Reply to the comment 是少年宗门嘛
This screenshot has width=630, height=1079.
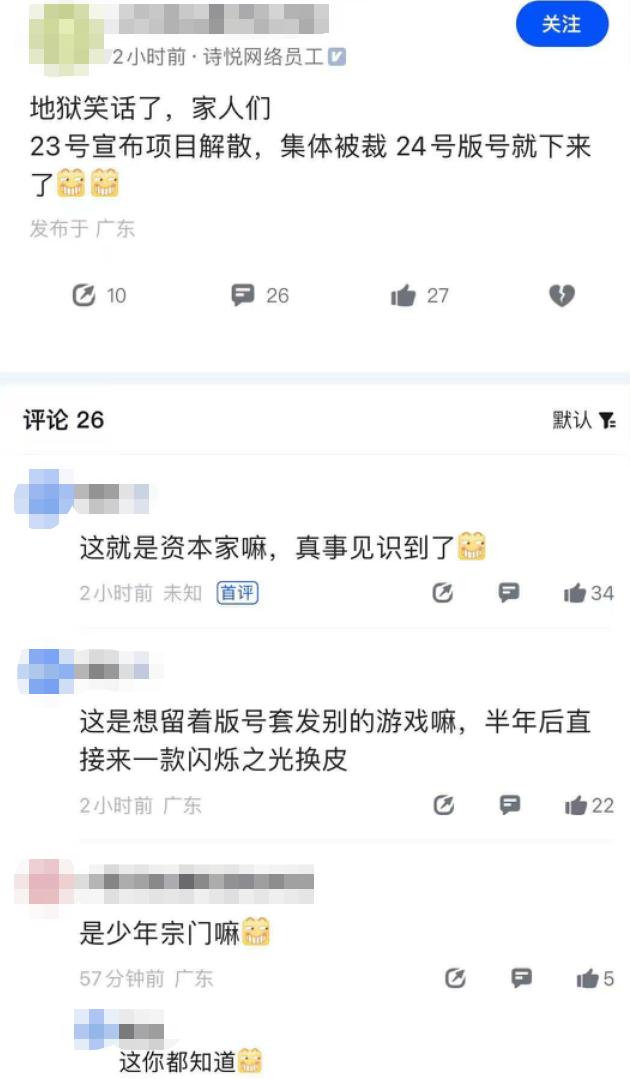[x=522, y=978]
